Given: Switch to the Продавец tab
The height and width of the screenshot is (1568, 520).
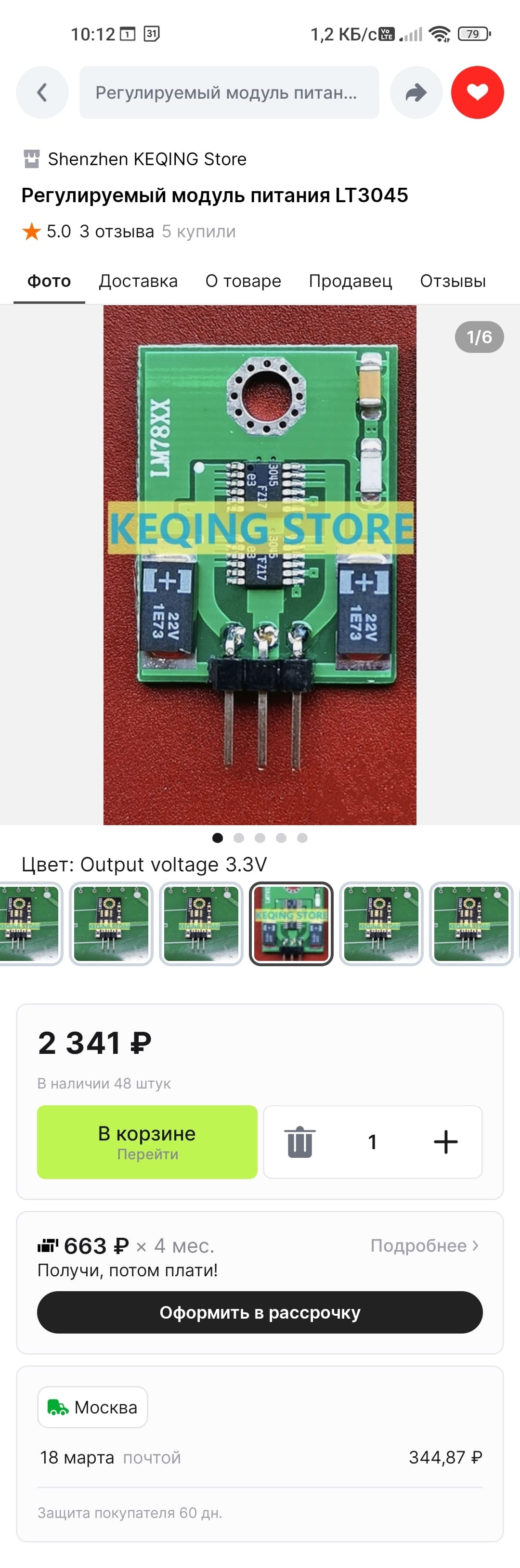Looking at the screenshot, I should [x=350, y=281].
